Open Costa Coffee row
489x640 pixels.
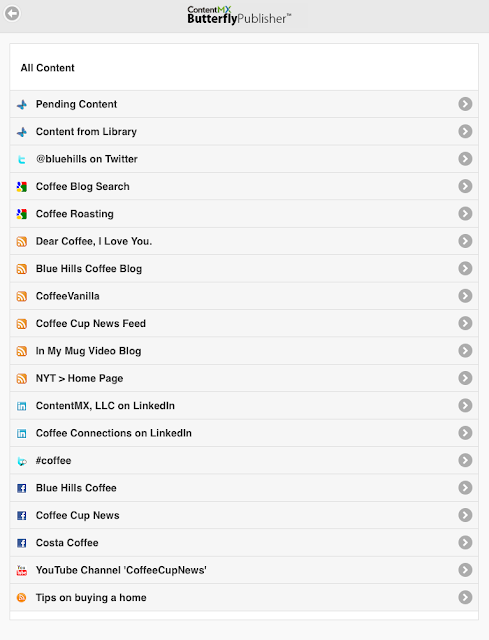click(244, 543)
